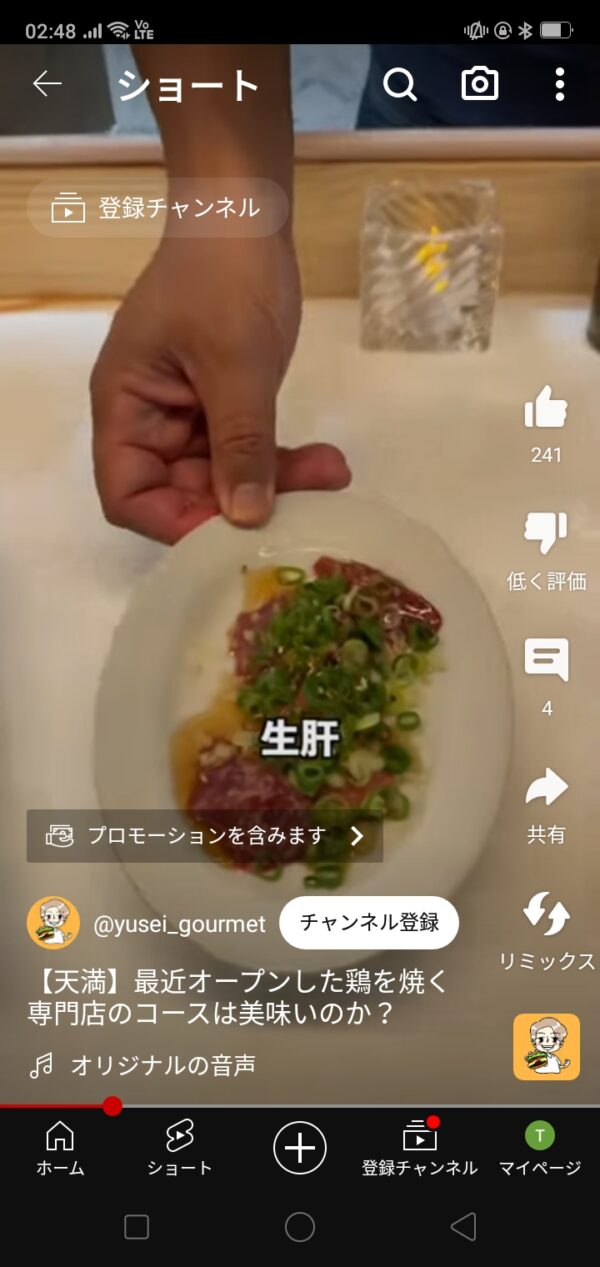Tap the system back button
600x1267 pixels.
click(462, 1227)
